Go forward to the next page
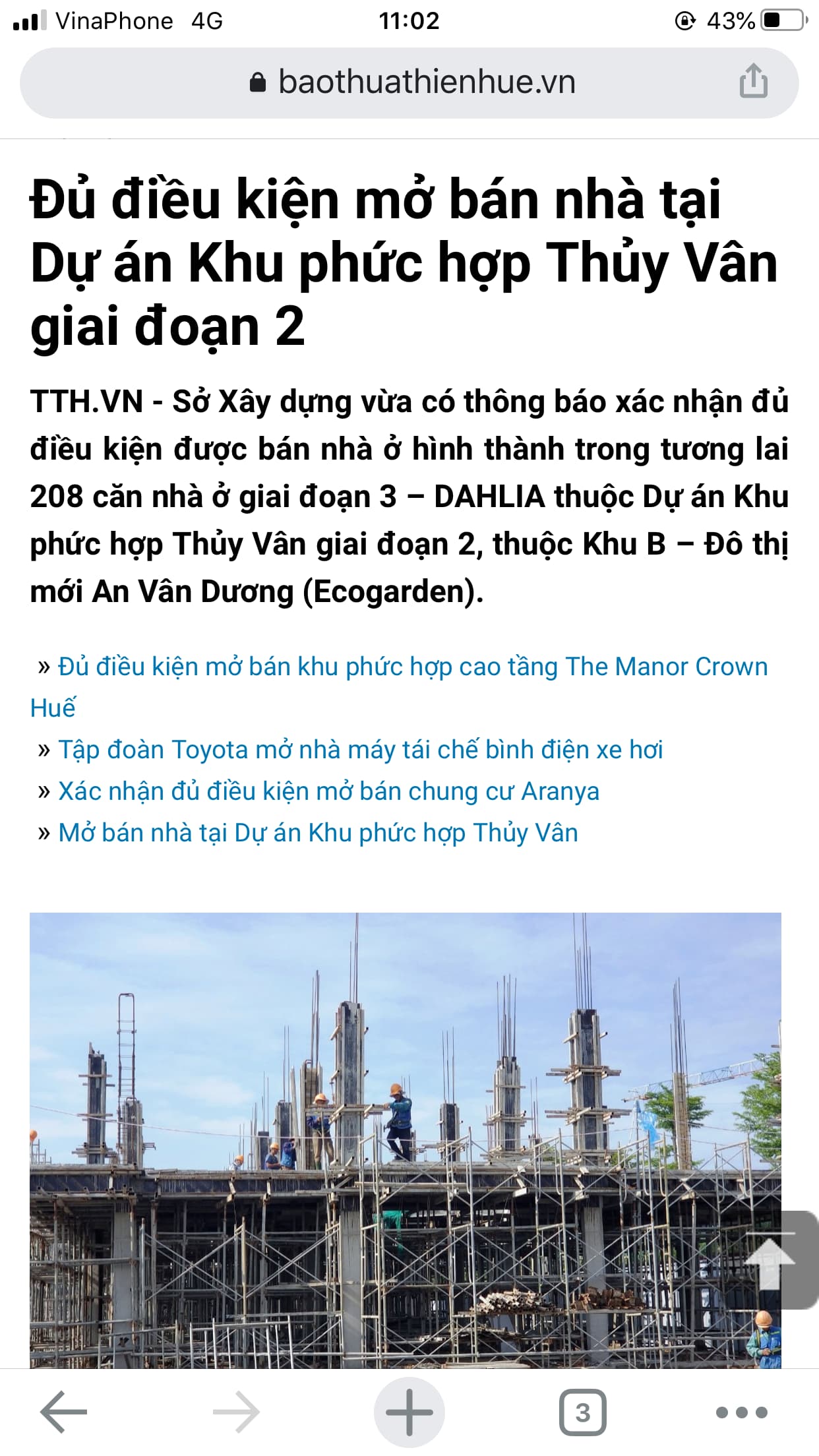The width and height of the screenshot is (819, 1456). click(235, 1412)
